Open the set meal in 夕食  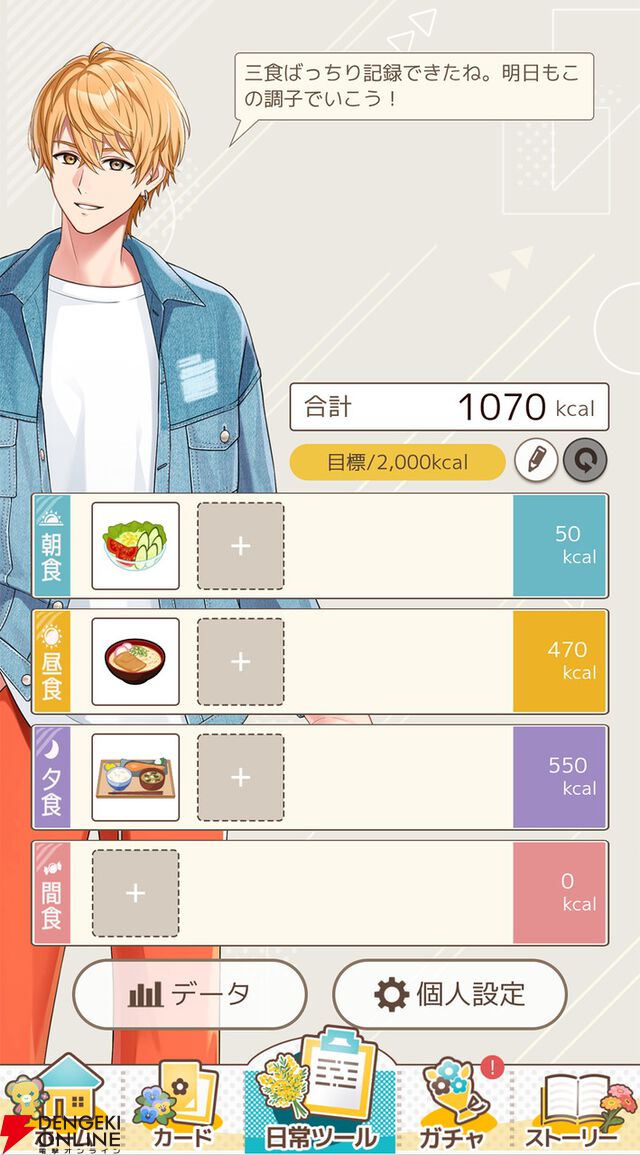(136, 778)
